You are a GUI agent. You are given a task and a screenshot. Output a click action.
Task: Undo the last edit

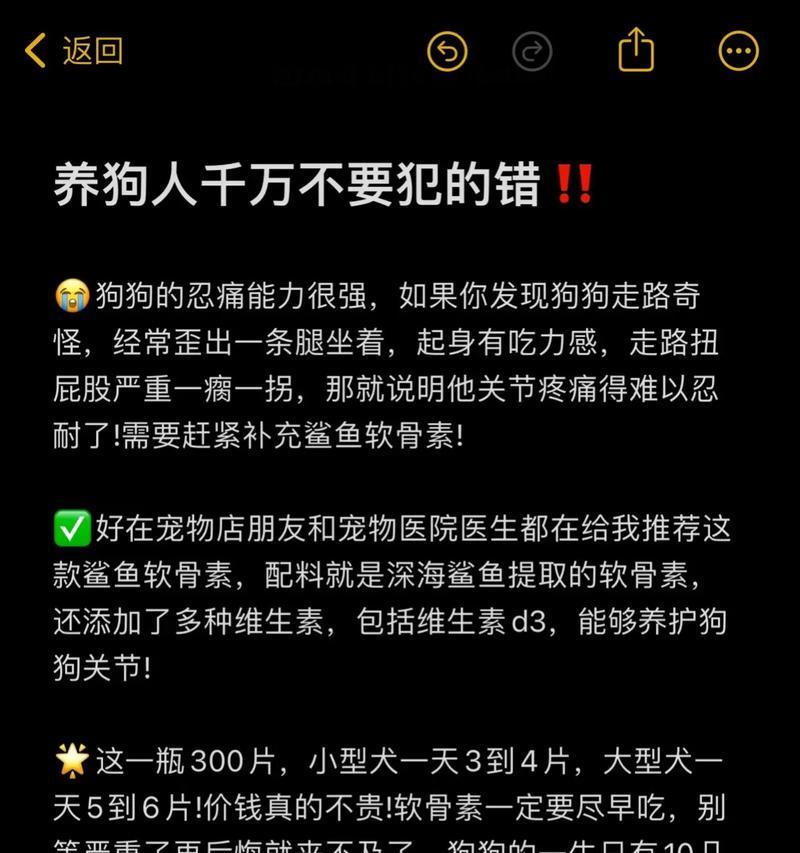[447, 51]
